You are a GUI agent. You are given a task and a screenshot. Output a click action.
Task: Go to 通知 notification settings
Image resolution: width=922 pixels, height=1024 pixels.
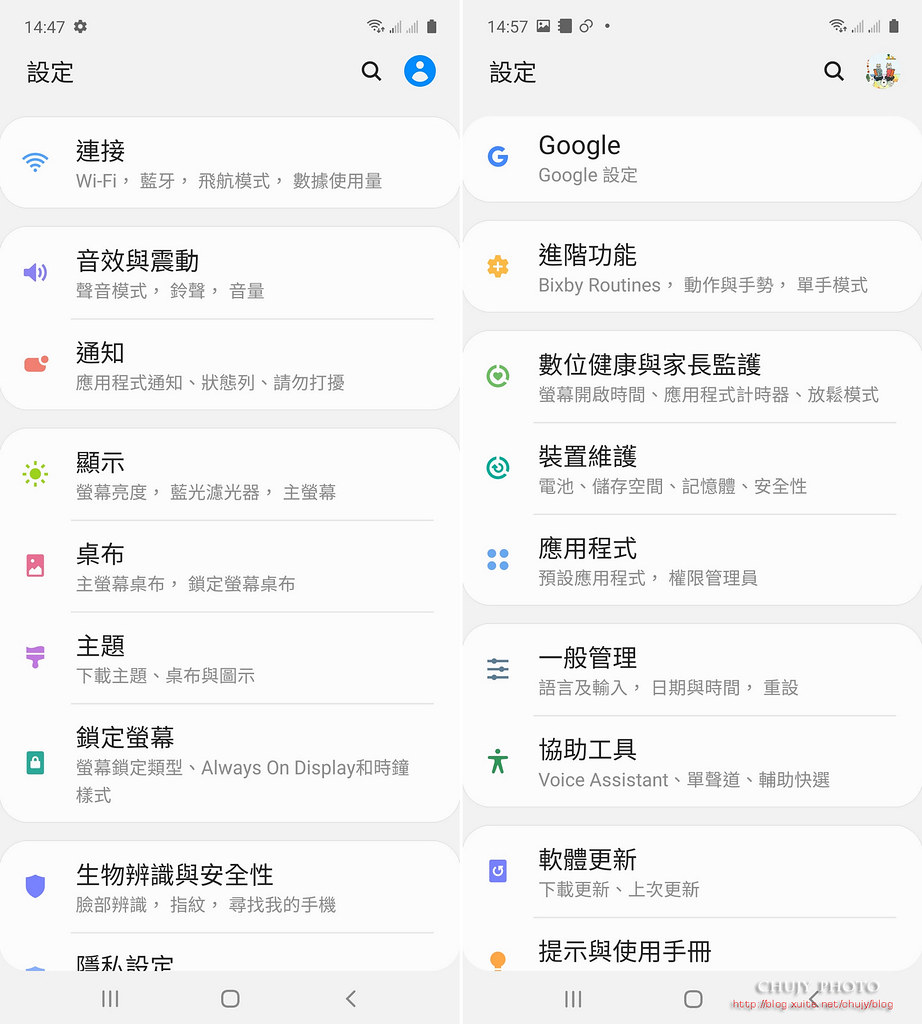[x=230, y=365]
